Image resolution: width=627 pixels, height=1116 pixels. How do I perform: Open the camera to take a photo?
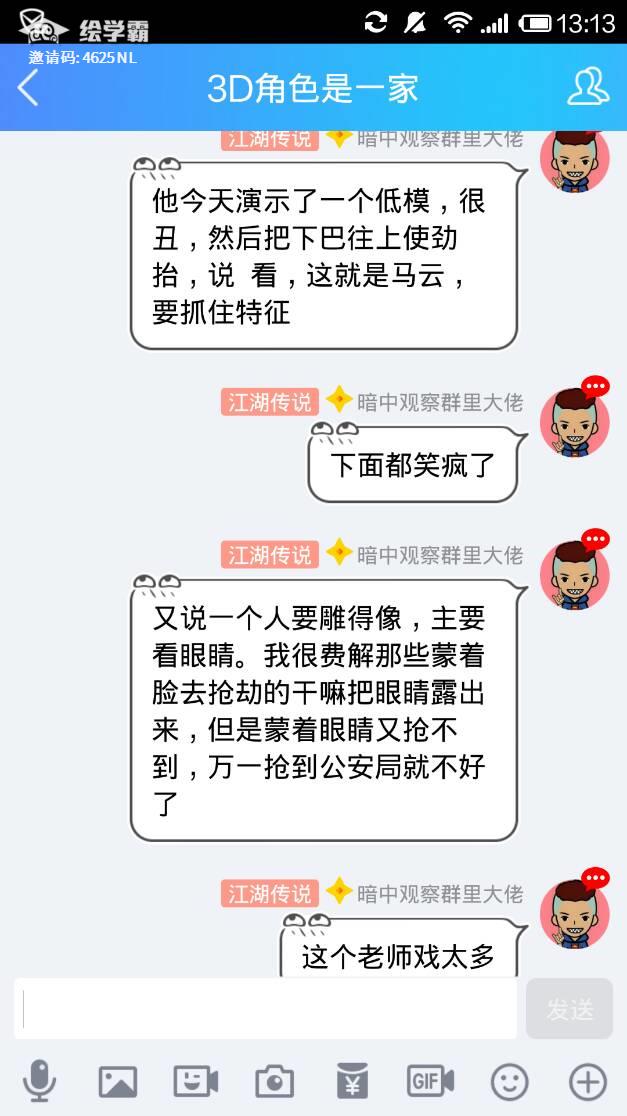tap(274, 1081)
